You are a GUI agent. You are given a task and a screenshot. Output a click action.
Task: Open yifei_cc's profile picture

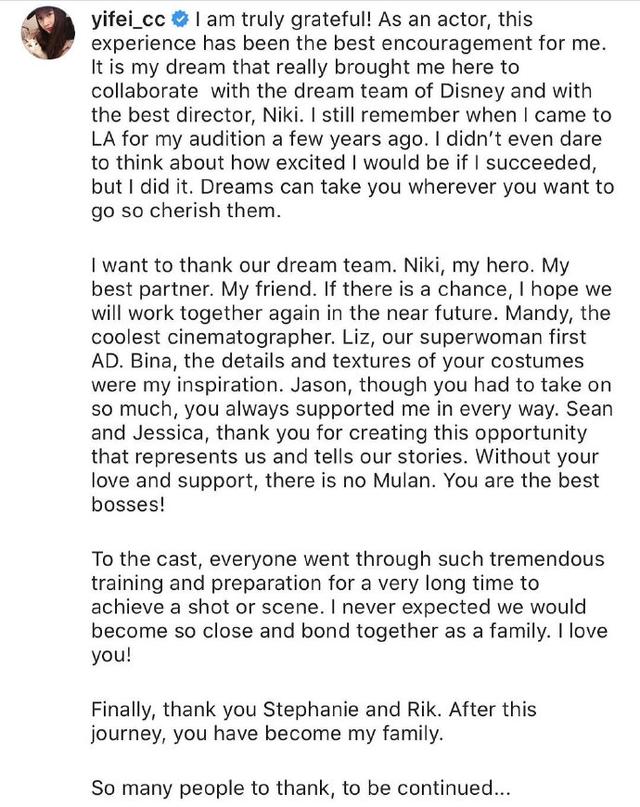pos(48,34)
